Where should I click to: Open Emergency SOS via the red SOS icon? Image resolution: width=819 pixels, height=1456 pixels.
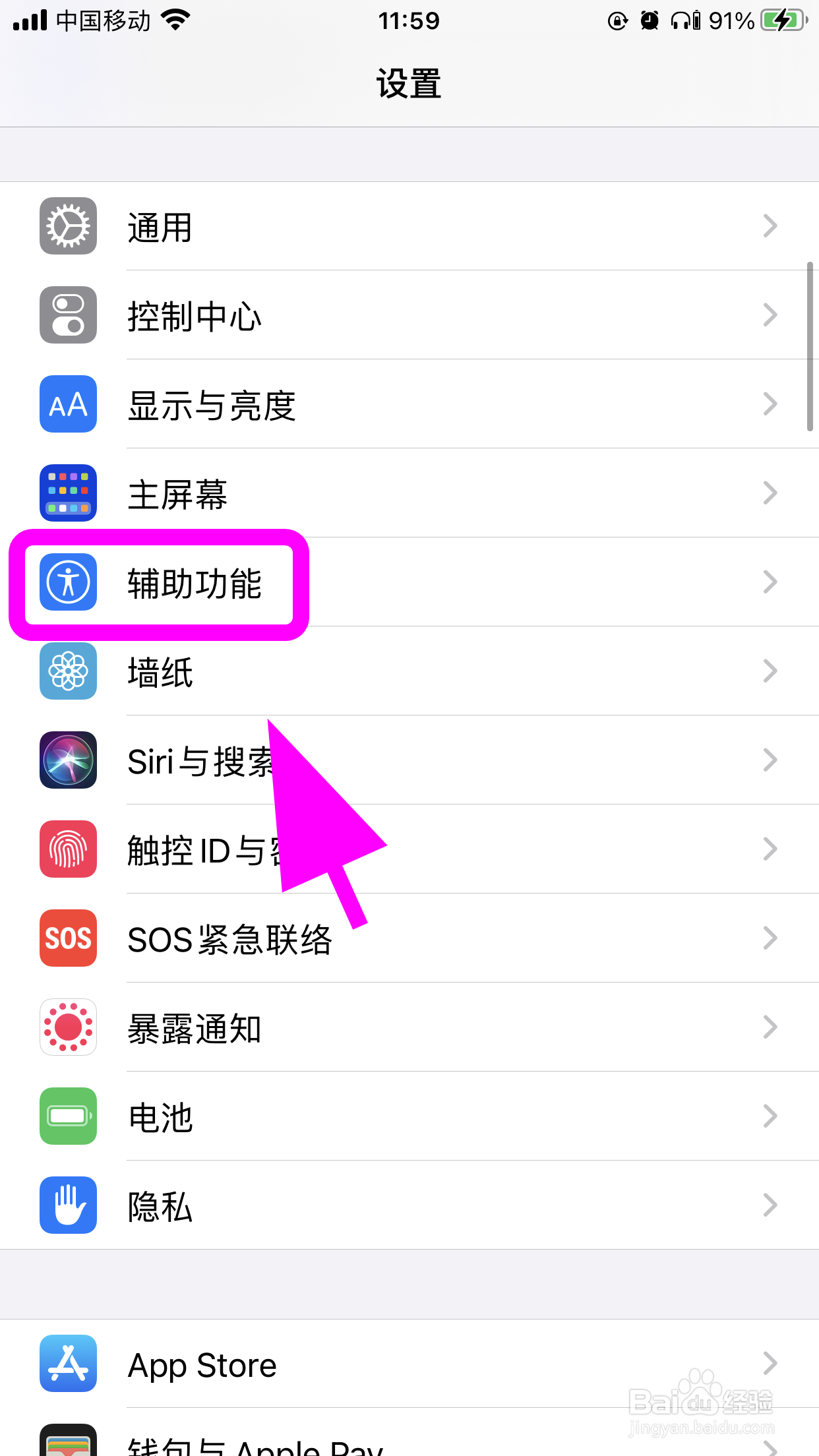(x=68, y=938)
